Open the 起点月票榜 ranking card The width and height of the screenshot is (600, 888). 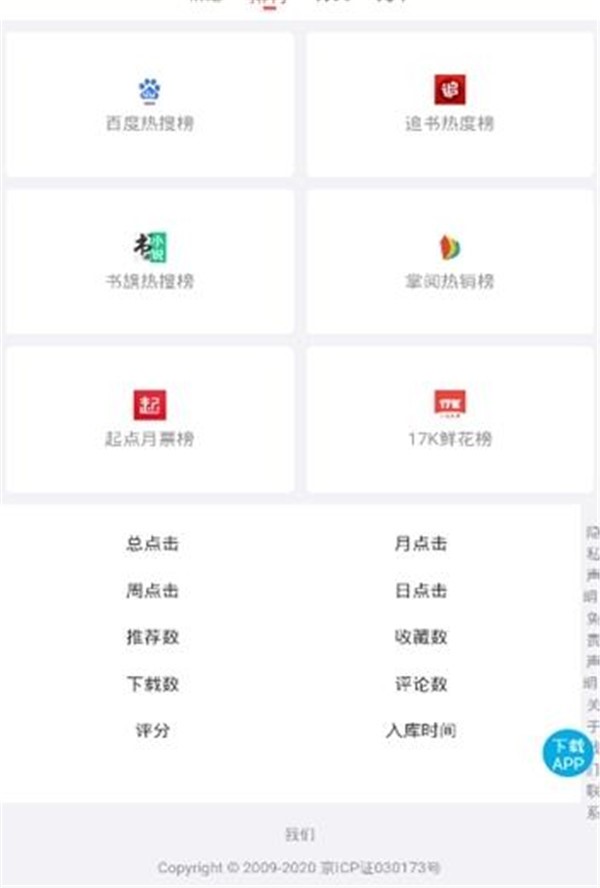150,420
